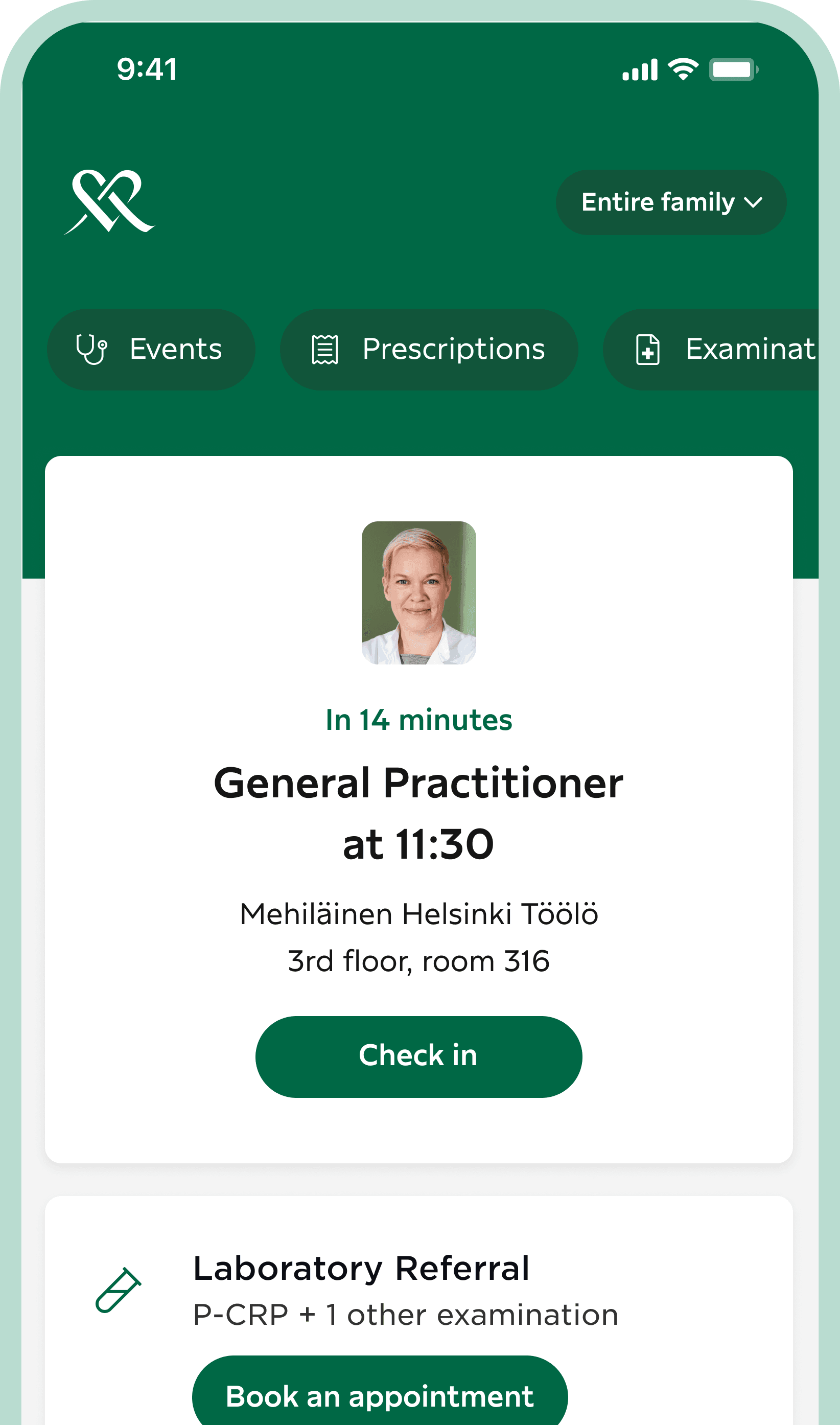
Task: Click the receipt icon beside Prescriptions
Action: coord(324,349)
